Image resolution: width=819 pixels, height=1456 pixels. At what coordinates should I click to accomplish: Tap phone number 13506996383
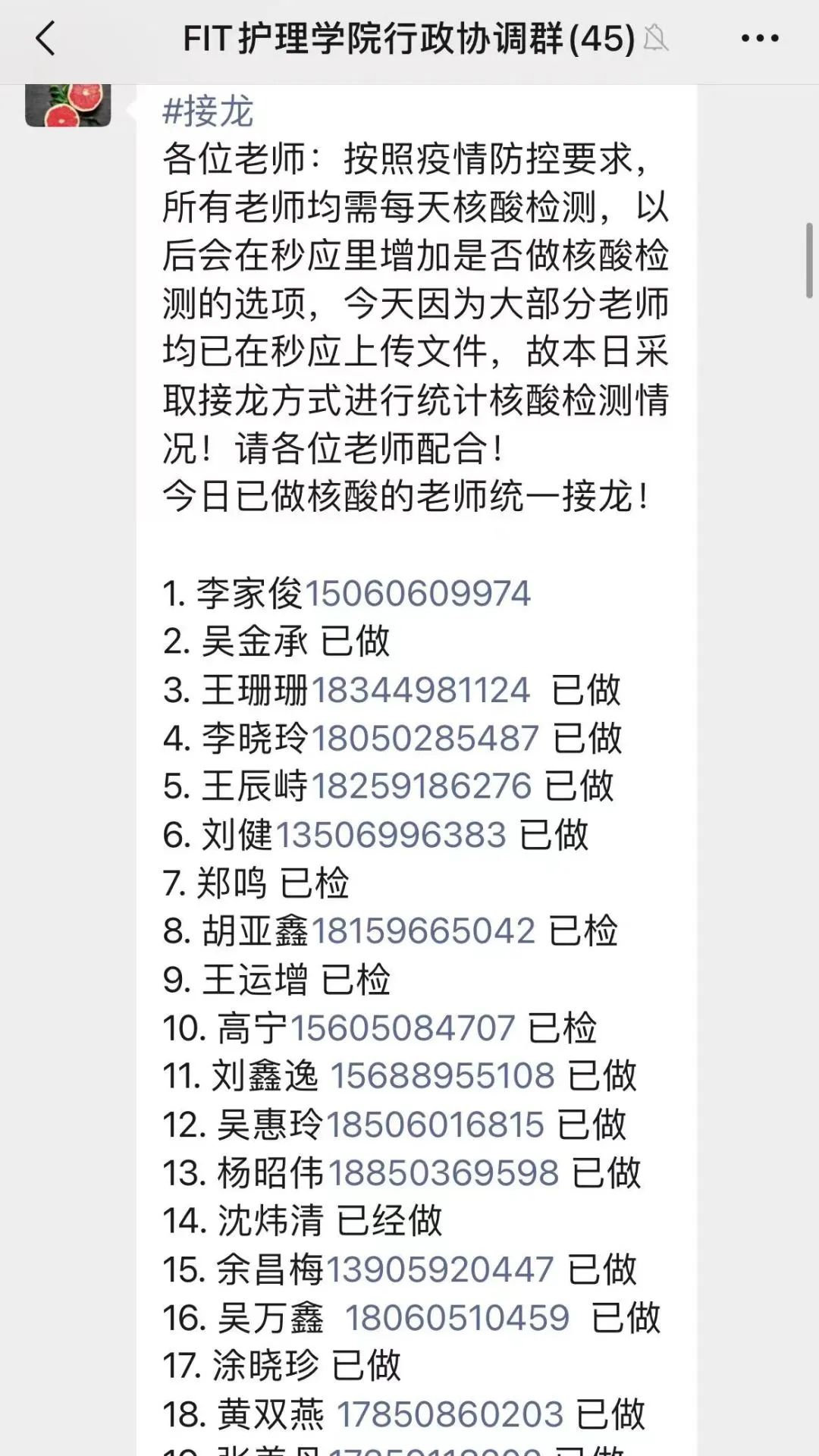[x=391, y=835]
